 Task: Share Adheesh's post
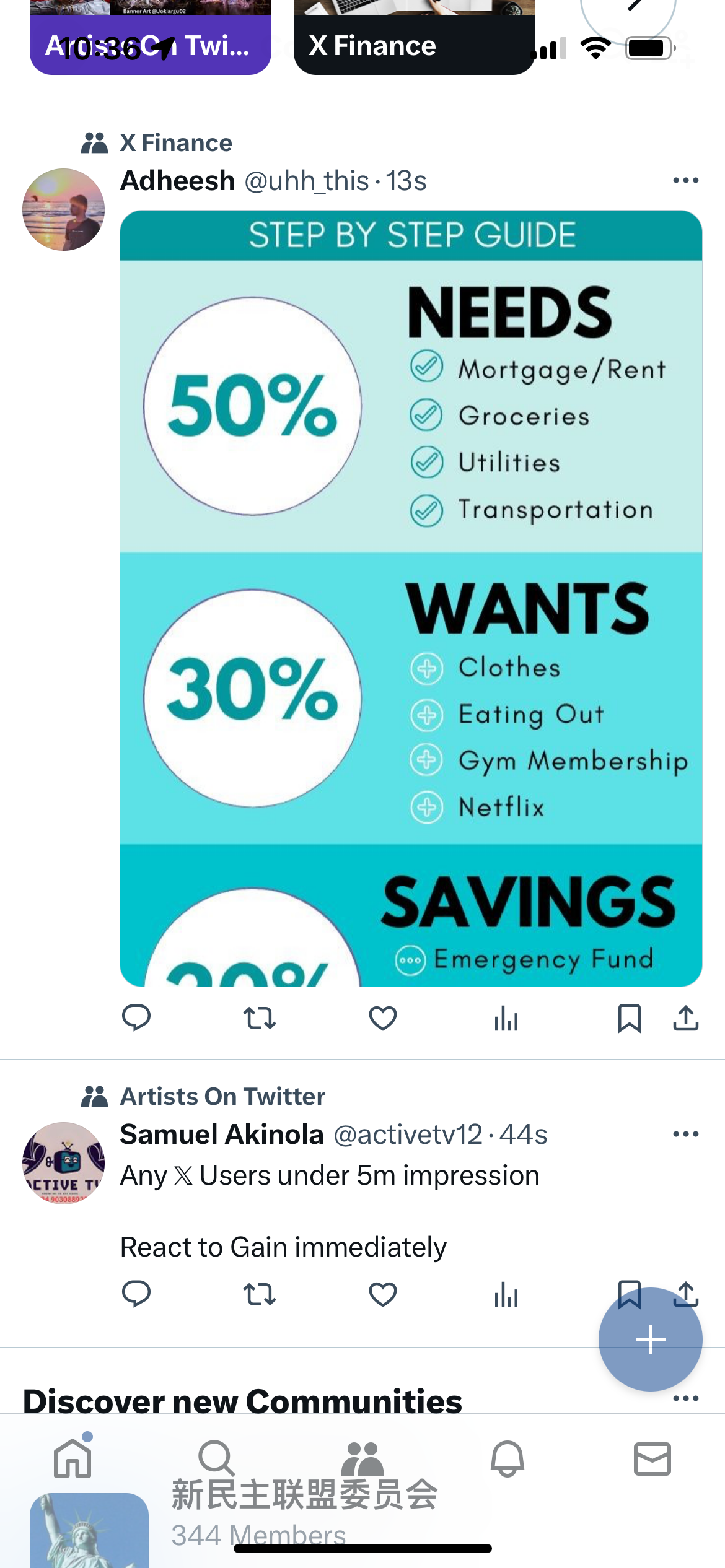coord(685,1018)
